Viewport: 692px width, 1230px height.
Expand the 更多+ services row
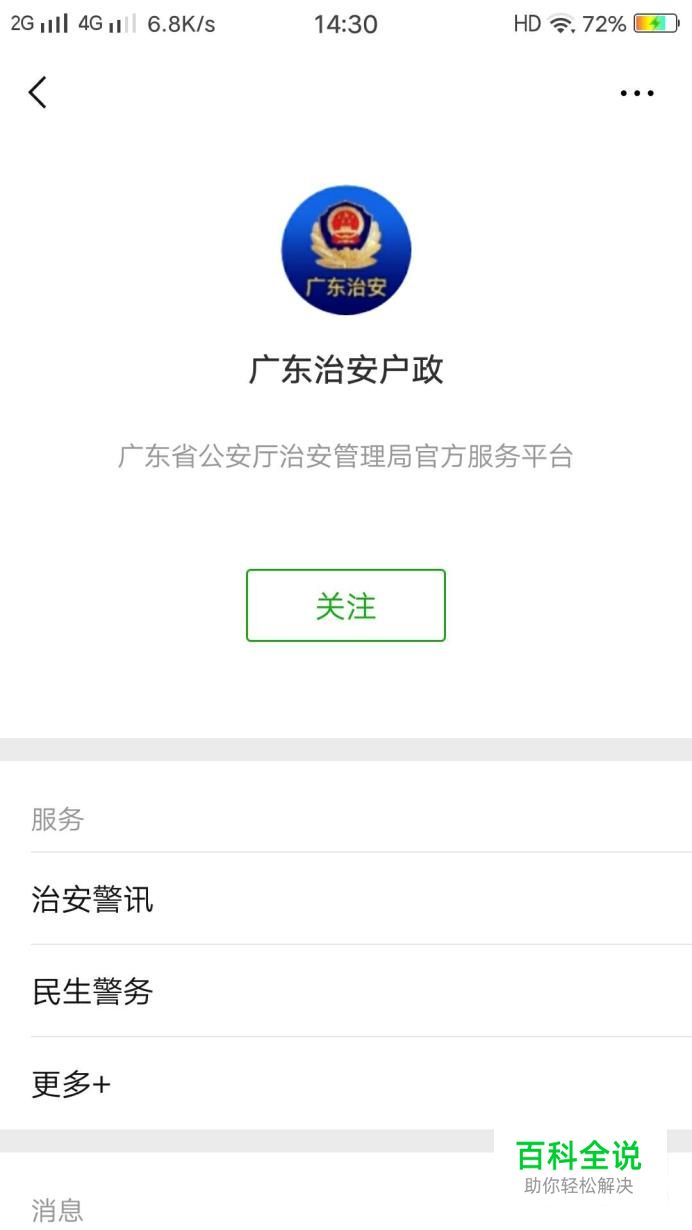click(71, 1083)
